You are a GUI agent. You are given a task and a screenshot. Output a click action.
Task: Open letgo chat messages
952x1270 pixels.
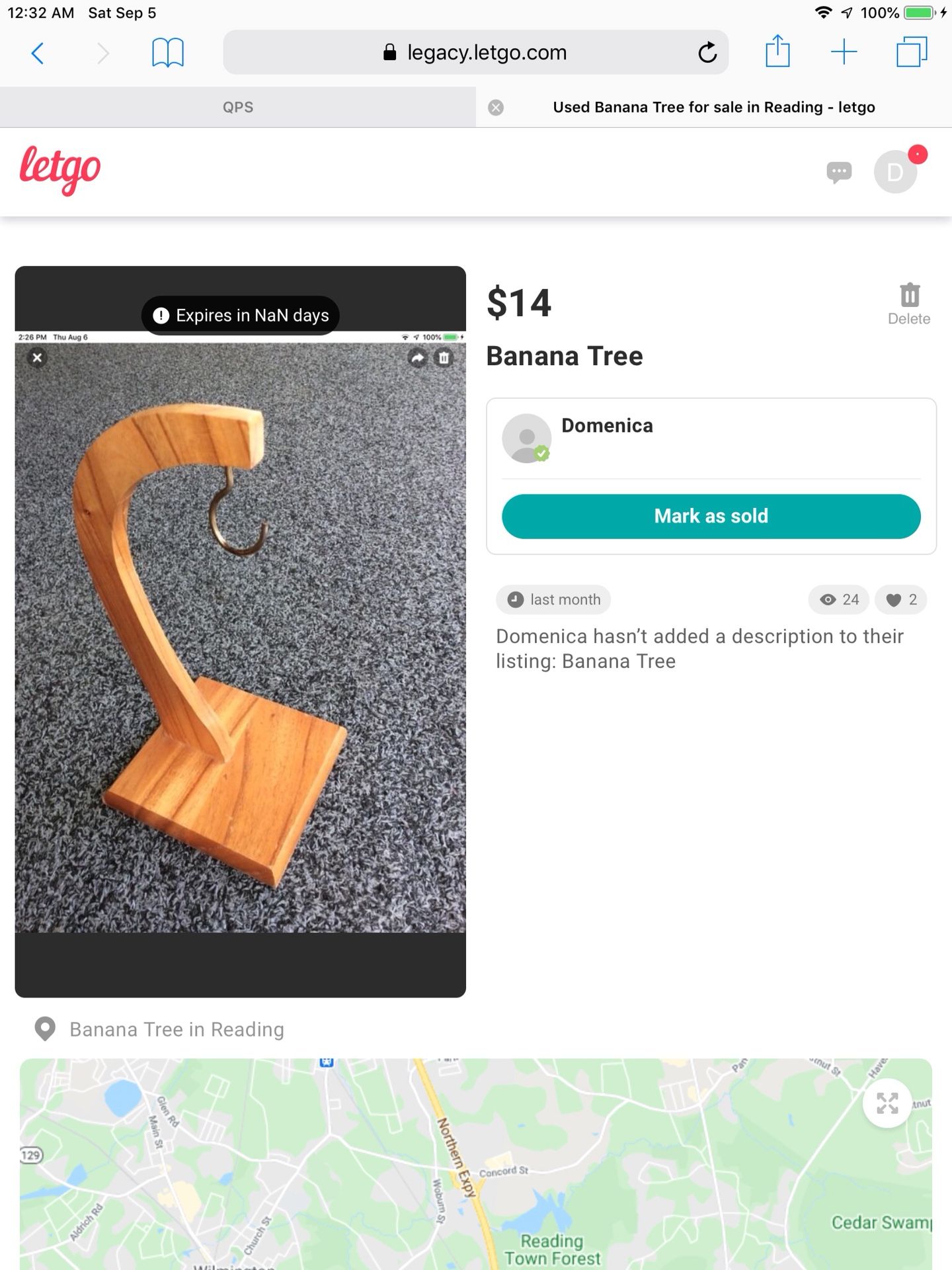click(x=838, y=172)
